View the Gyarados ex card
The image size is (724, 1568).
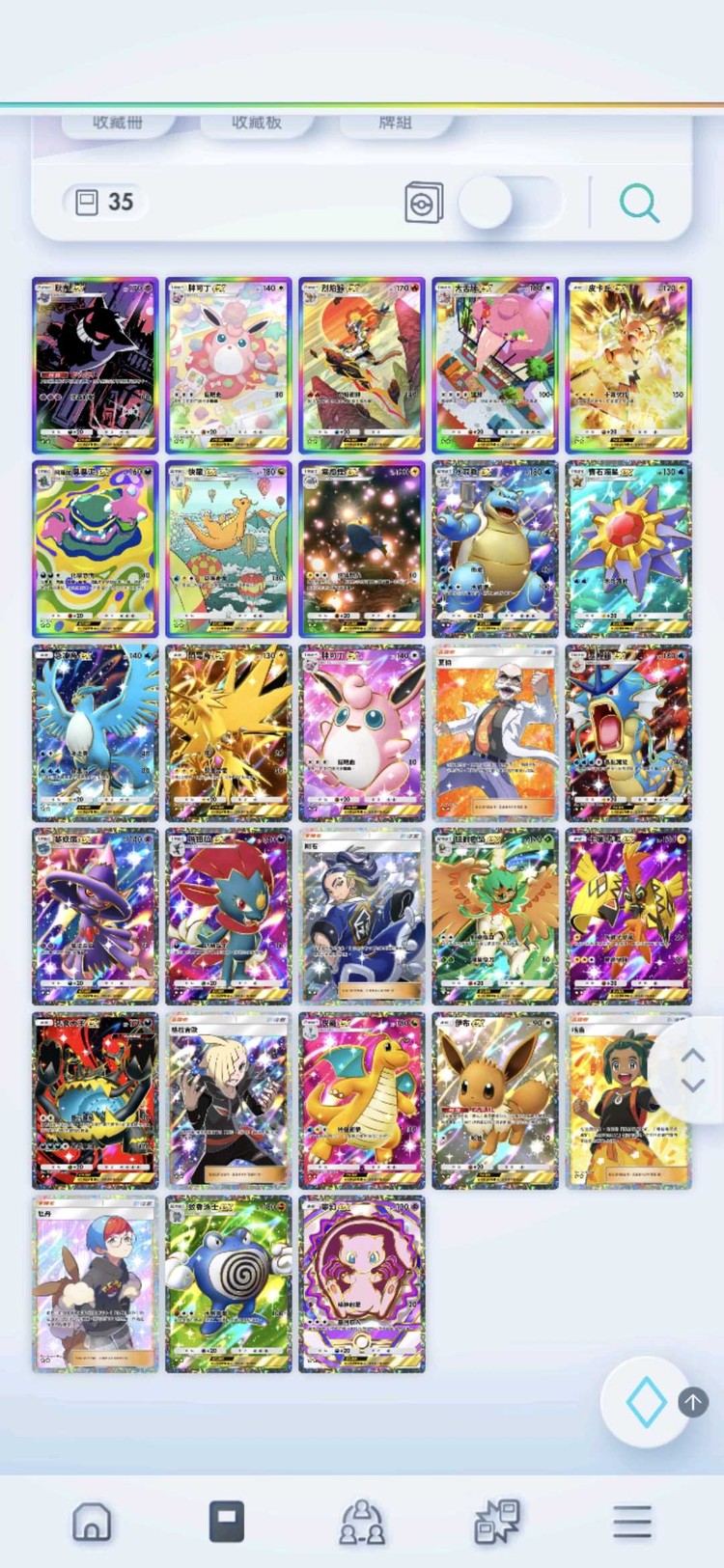[628, 732]
